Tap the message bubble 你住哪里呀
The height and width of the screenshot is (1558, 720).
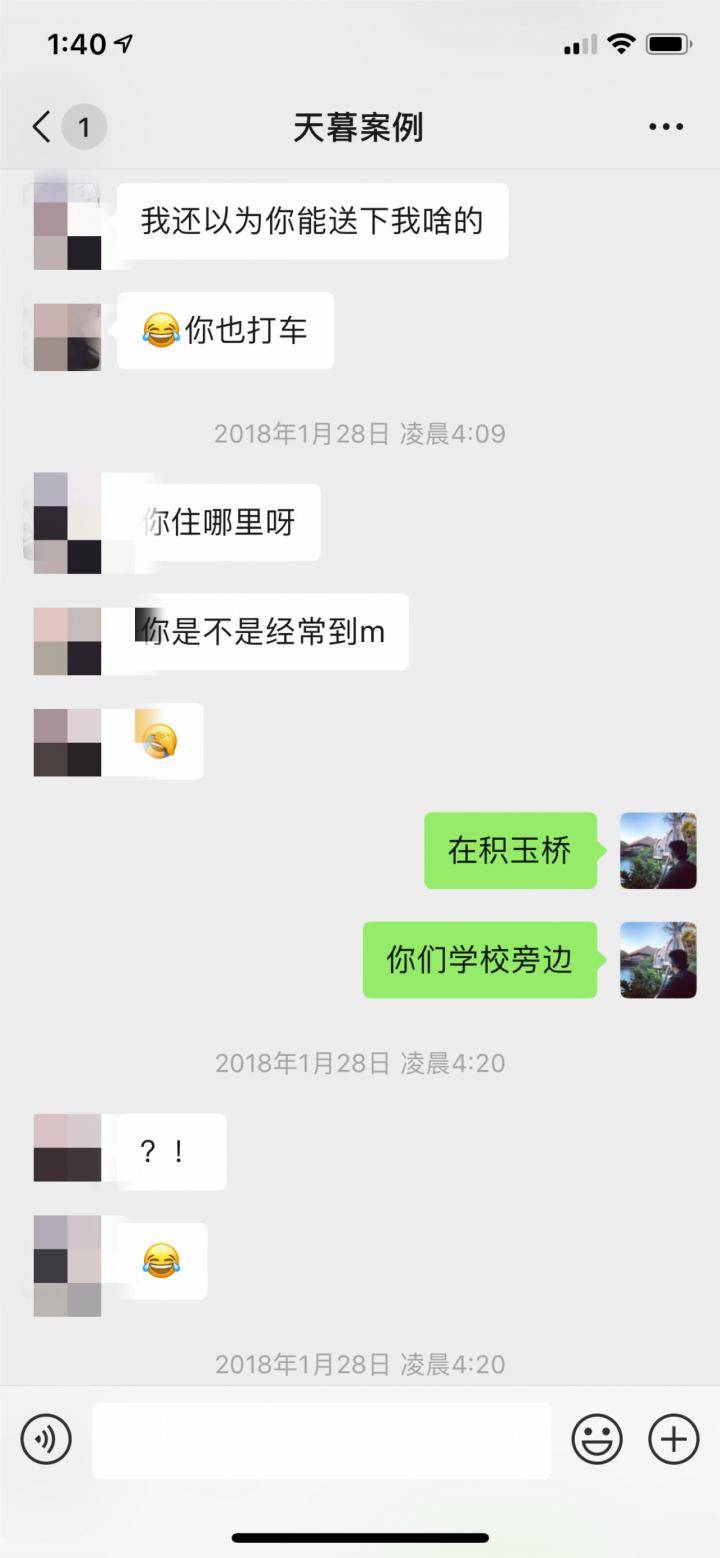coord(222,522)
